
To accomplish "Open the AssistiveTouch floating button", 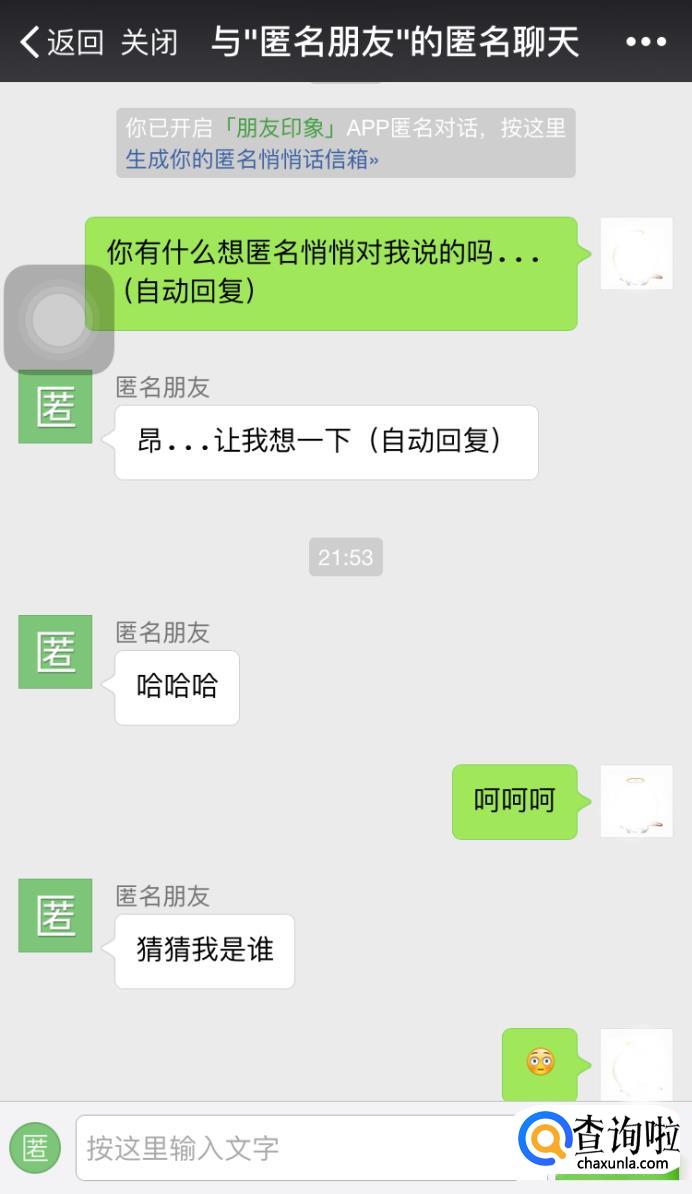I will 58,320.
